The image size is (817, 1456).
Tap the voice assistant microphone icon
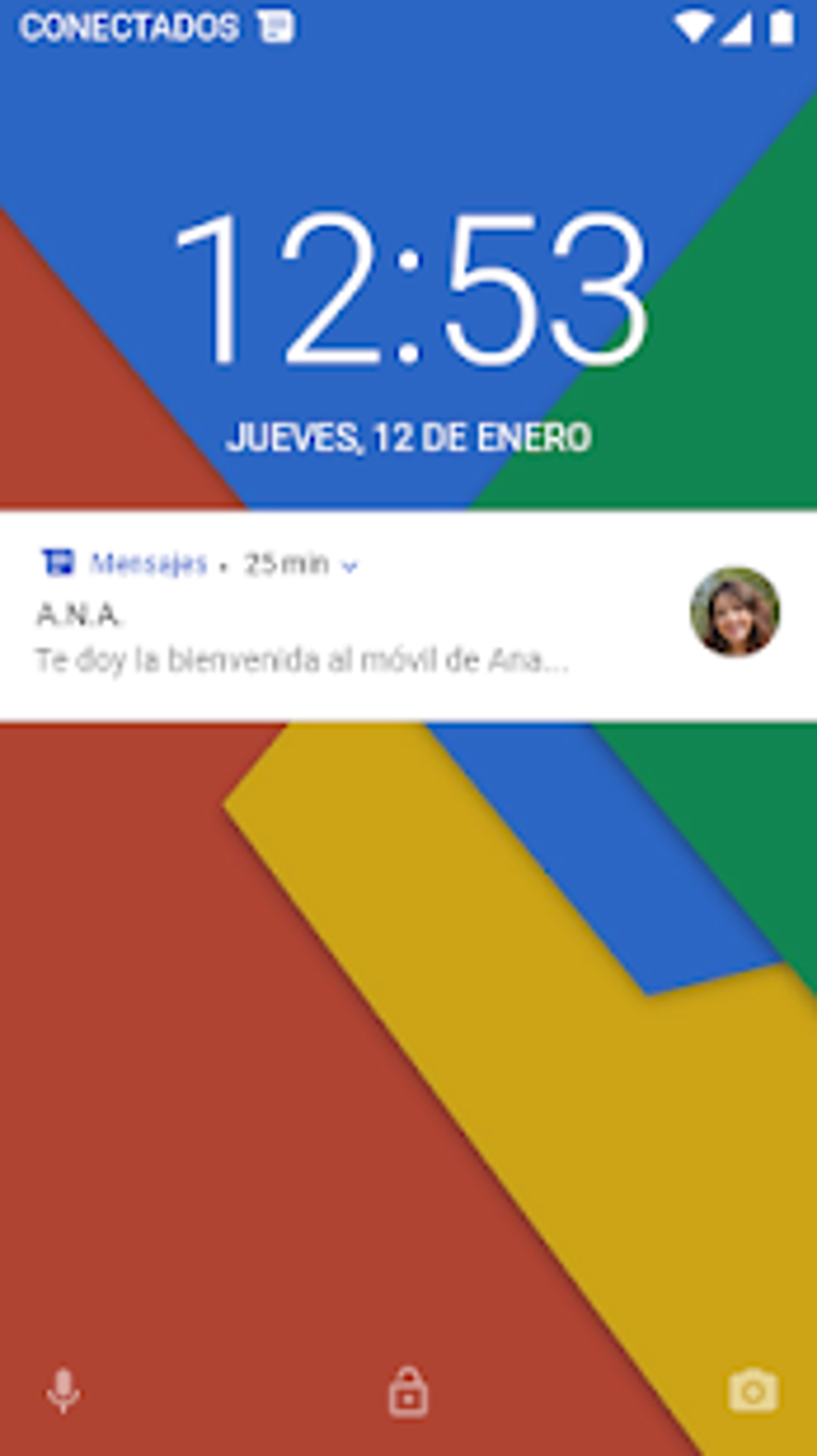[x=62, y=1392]
